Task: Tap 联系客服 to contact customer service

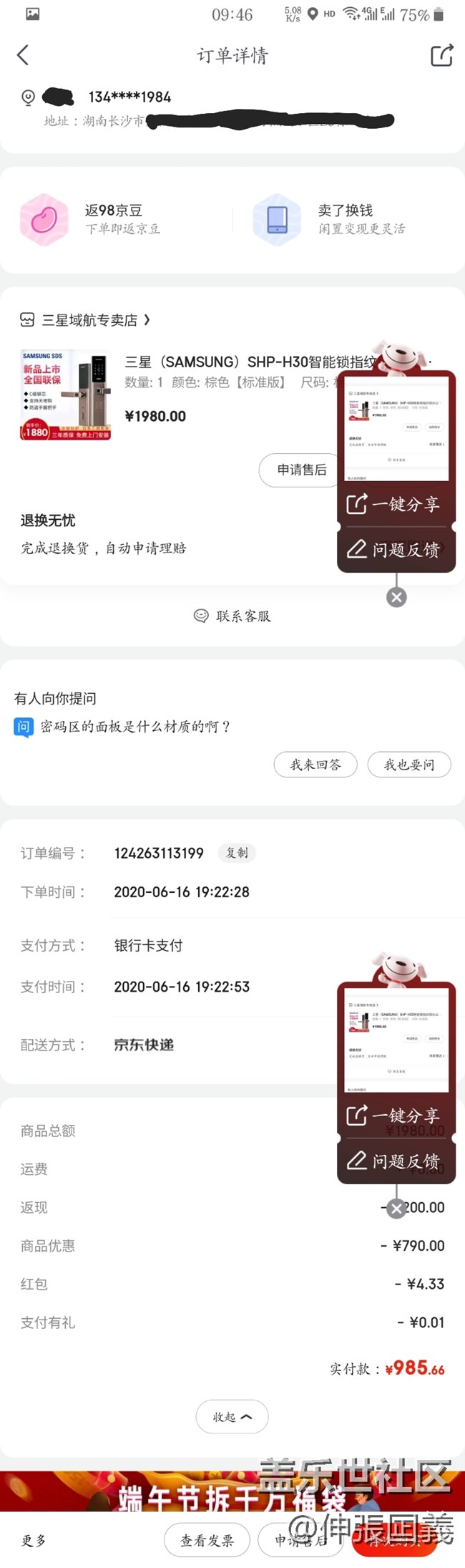Action: pos(232,616)
